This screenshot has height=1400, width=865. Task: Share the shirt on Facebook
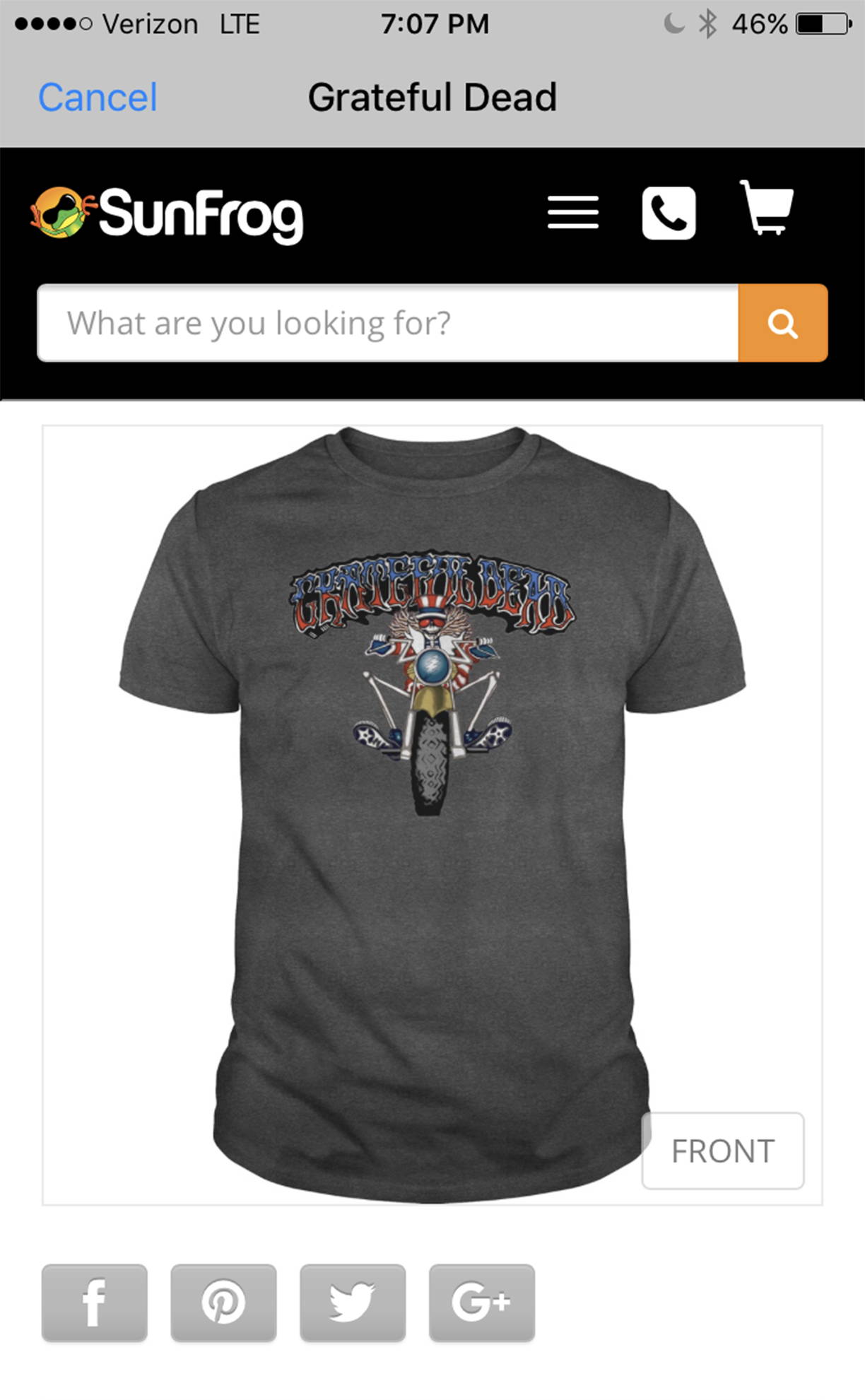95,1302
